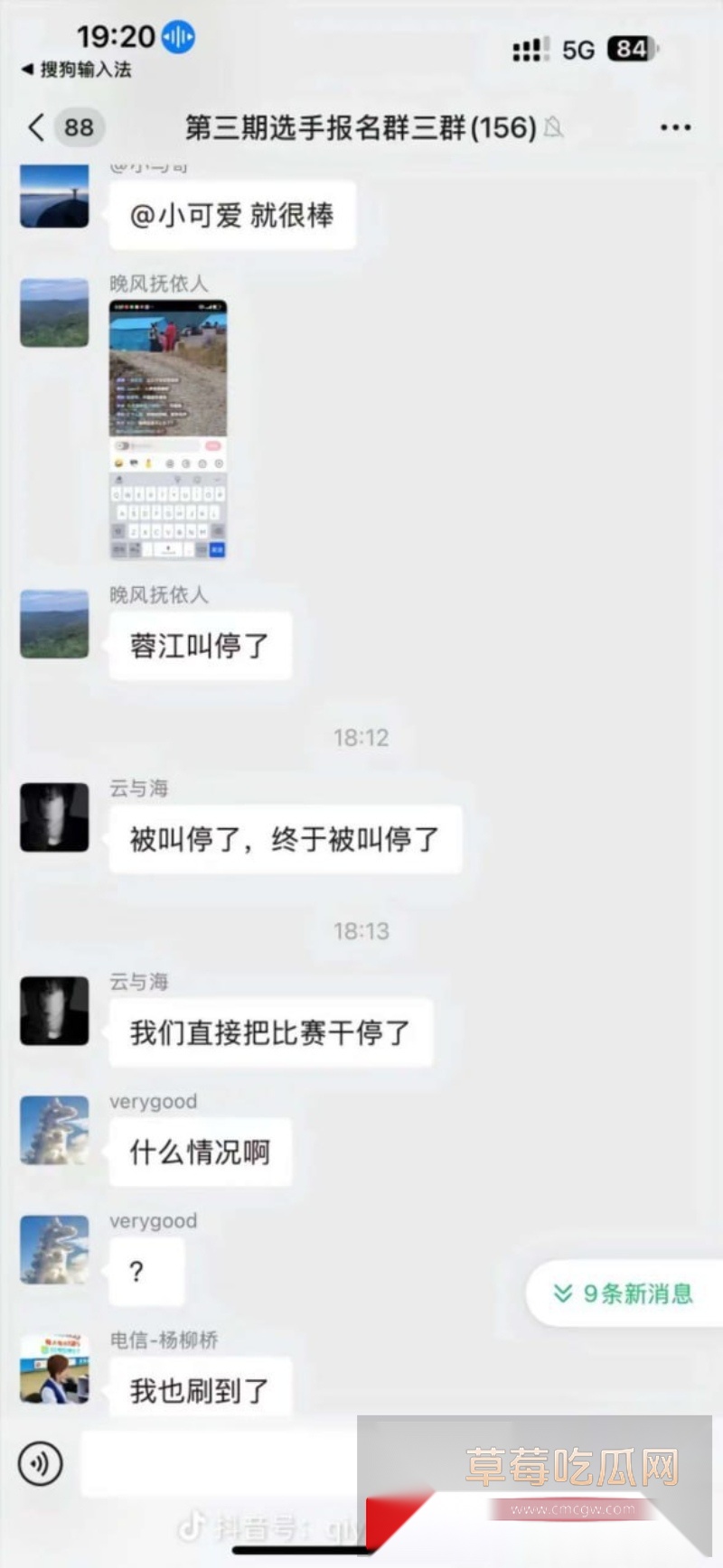The width and height of the screenshot is (723, 1568).
Task: Select the 蓉江叫停了 message bubble
Action: tap(199, 644)
